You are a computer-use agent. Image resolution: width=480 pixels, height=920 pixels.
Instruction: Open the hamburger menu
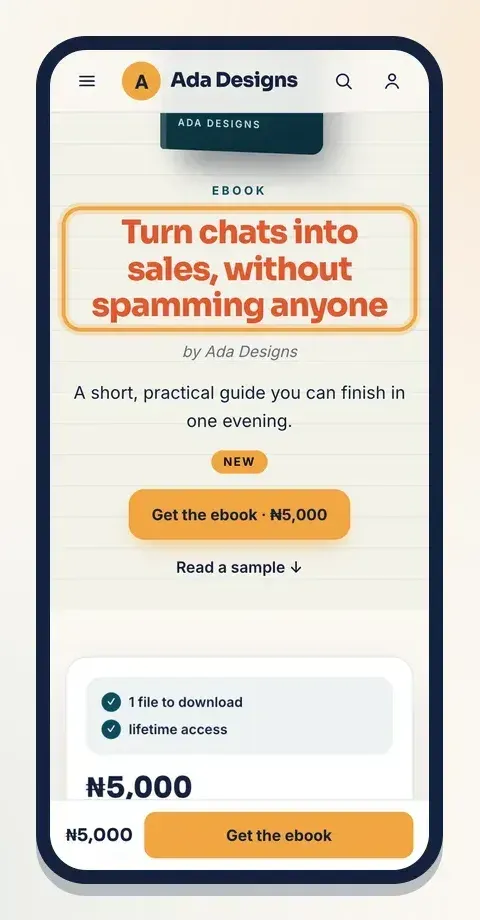pos(87,82)
